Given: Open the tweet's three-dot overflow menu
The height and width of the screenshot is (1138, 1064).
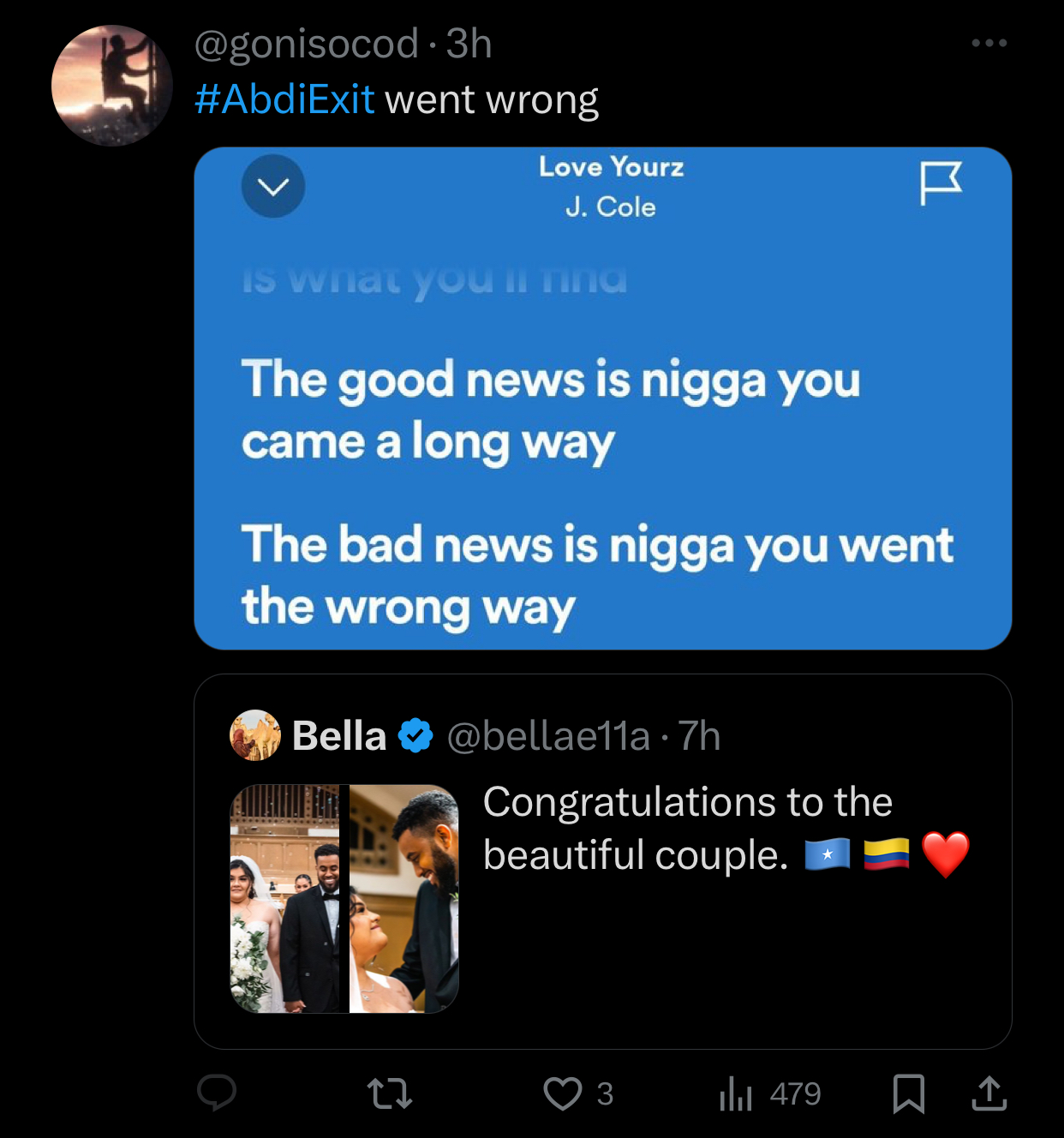Looking at the screenshot, I should 989,43.
